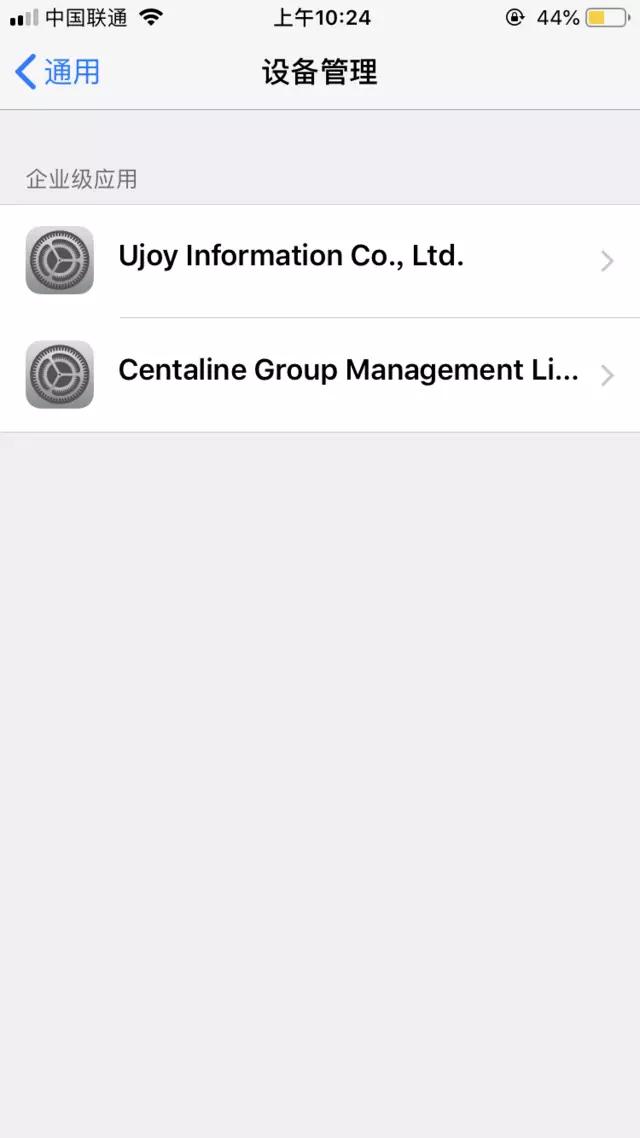Open Ujoy Information Co., Ltd. profile
Viewport: 640px width, 1138px height.
tap(320, 261)
